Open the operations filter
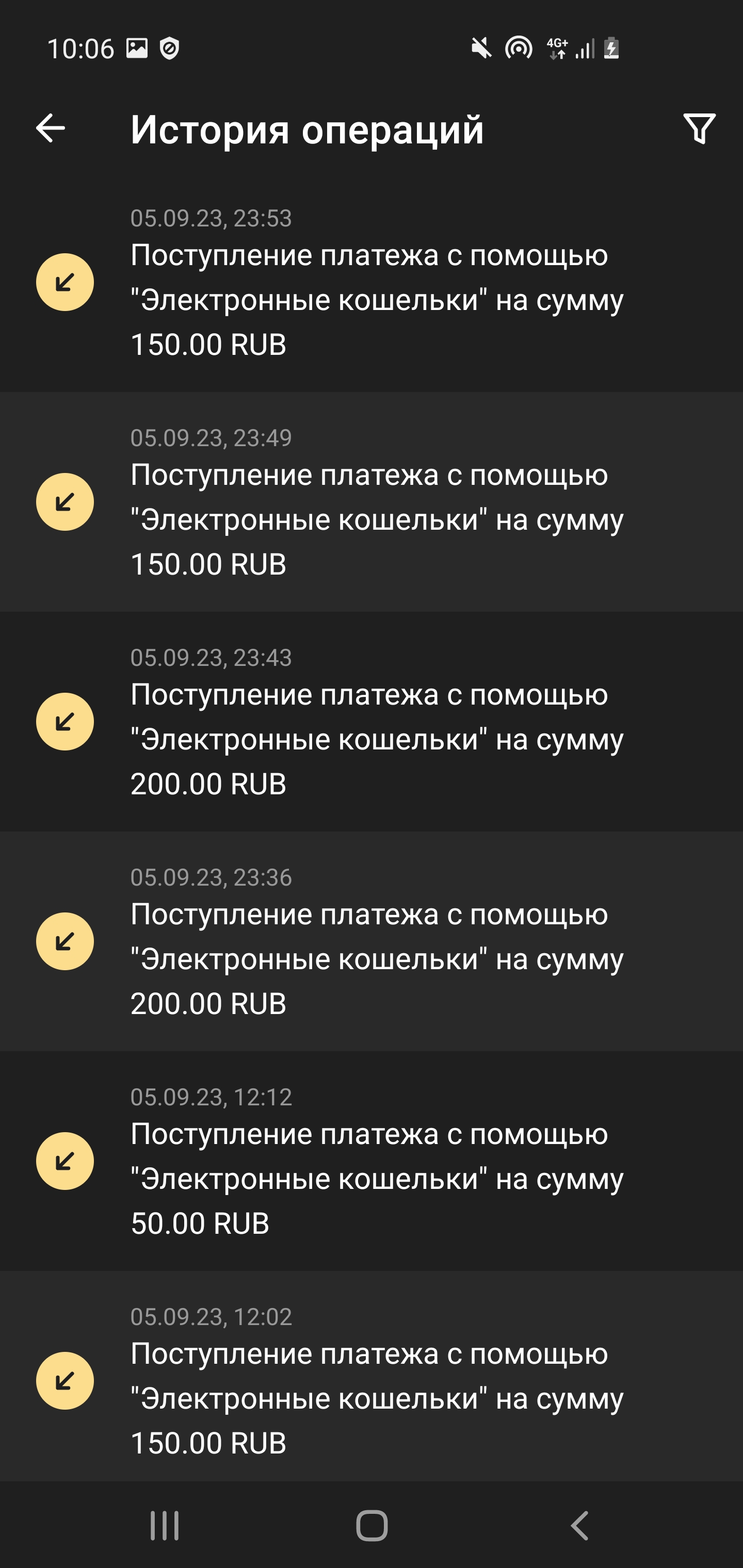The height and width of the screenshot is (1568, 743). [699, 128]
